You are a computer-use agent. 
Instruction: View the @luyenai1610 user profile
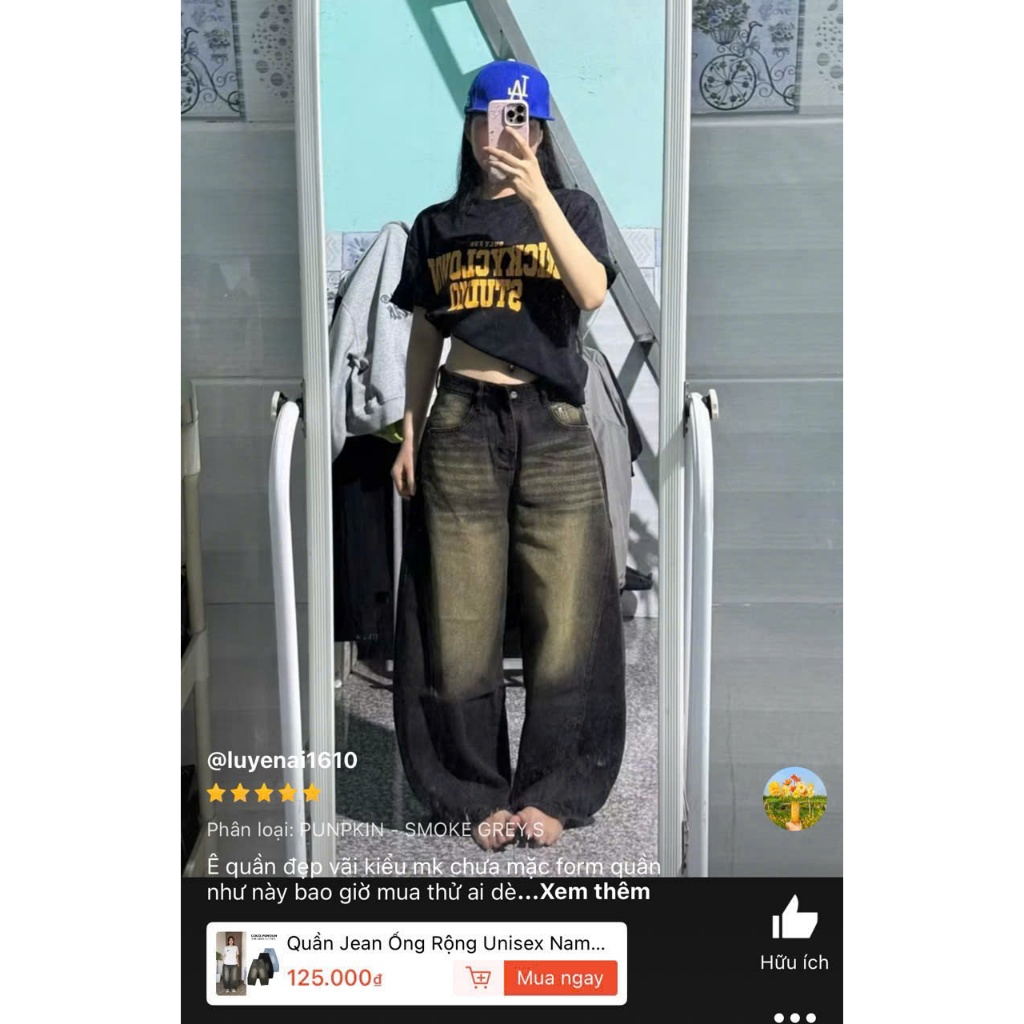pos(282,760)
